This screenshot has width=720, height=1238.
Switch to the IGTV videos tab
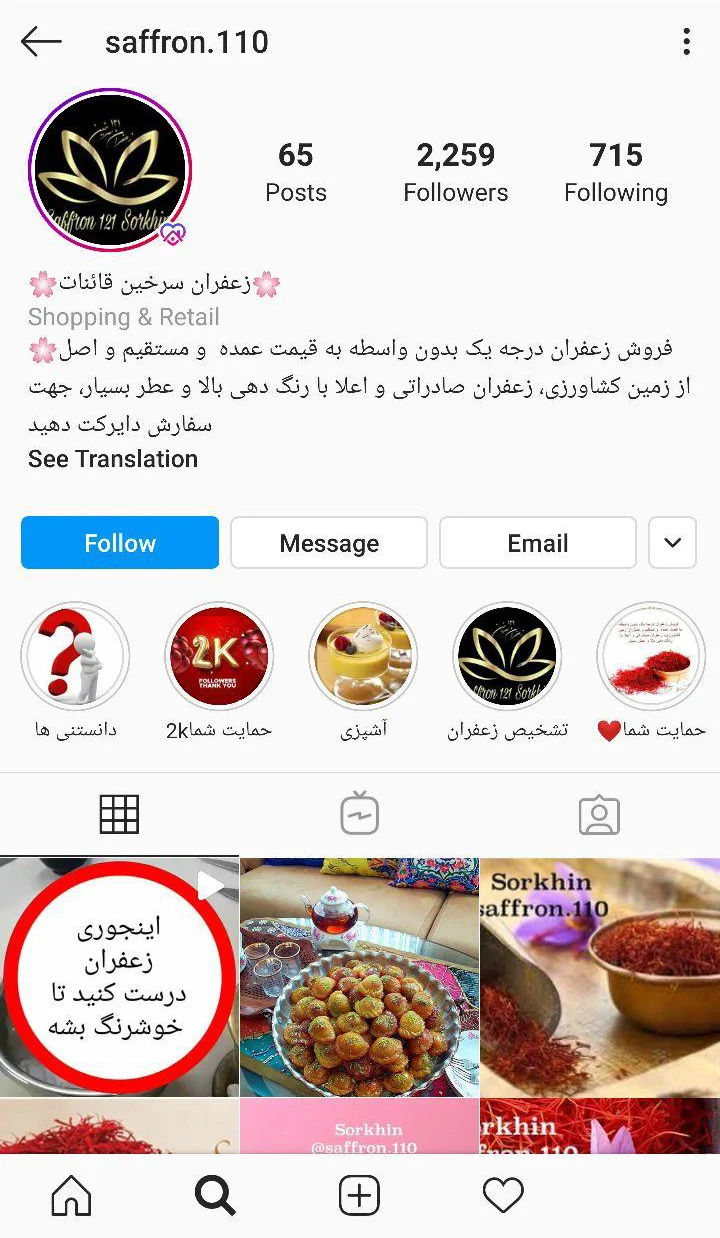click(x=359, y=815)
